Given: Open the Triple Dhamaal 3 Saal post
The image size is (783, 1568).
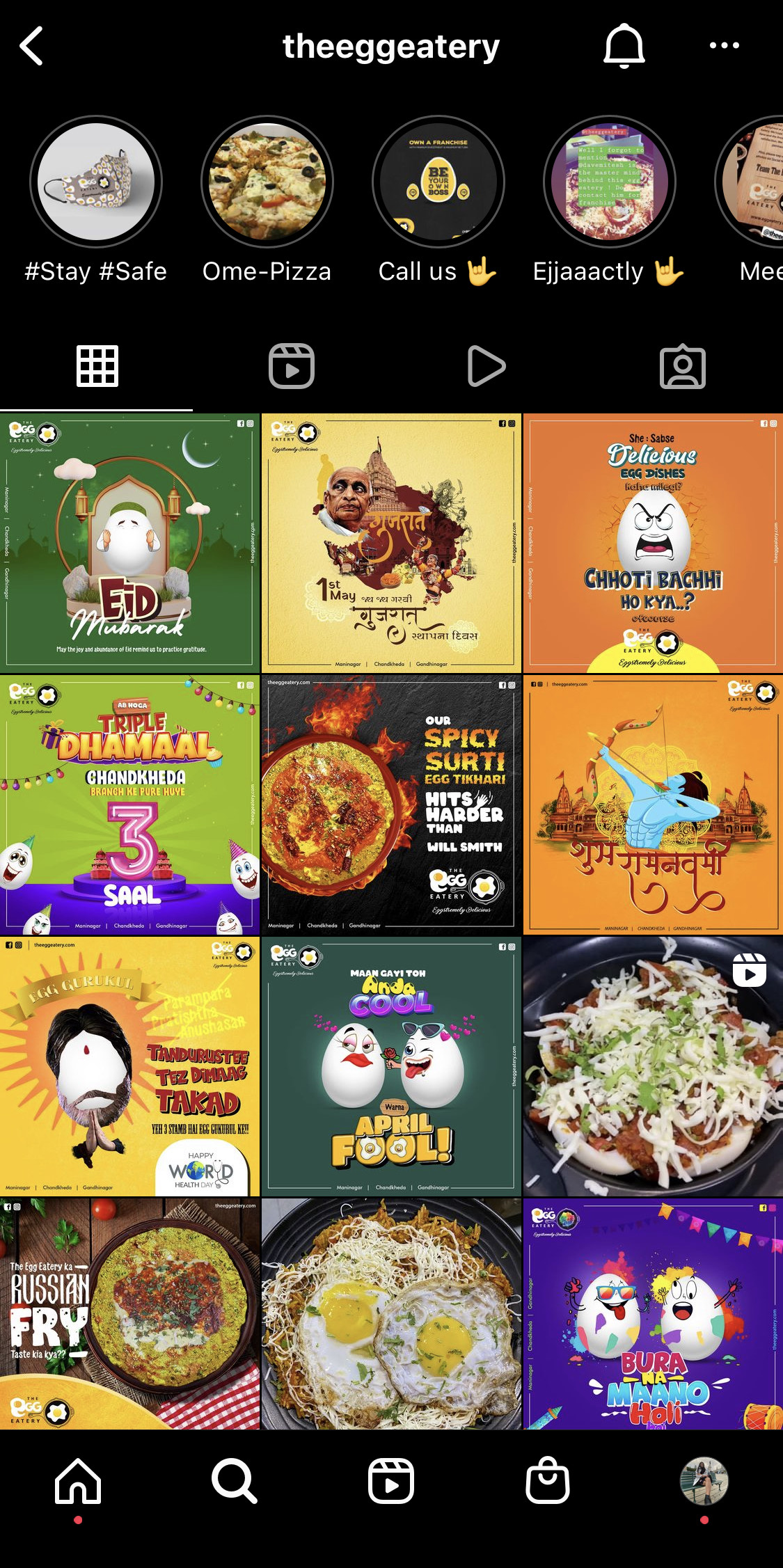Looking at the screenshot, I should (129, 805).
